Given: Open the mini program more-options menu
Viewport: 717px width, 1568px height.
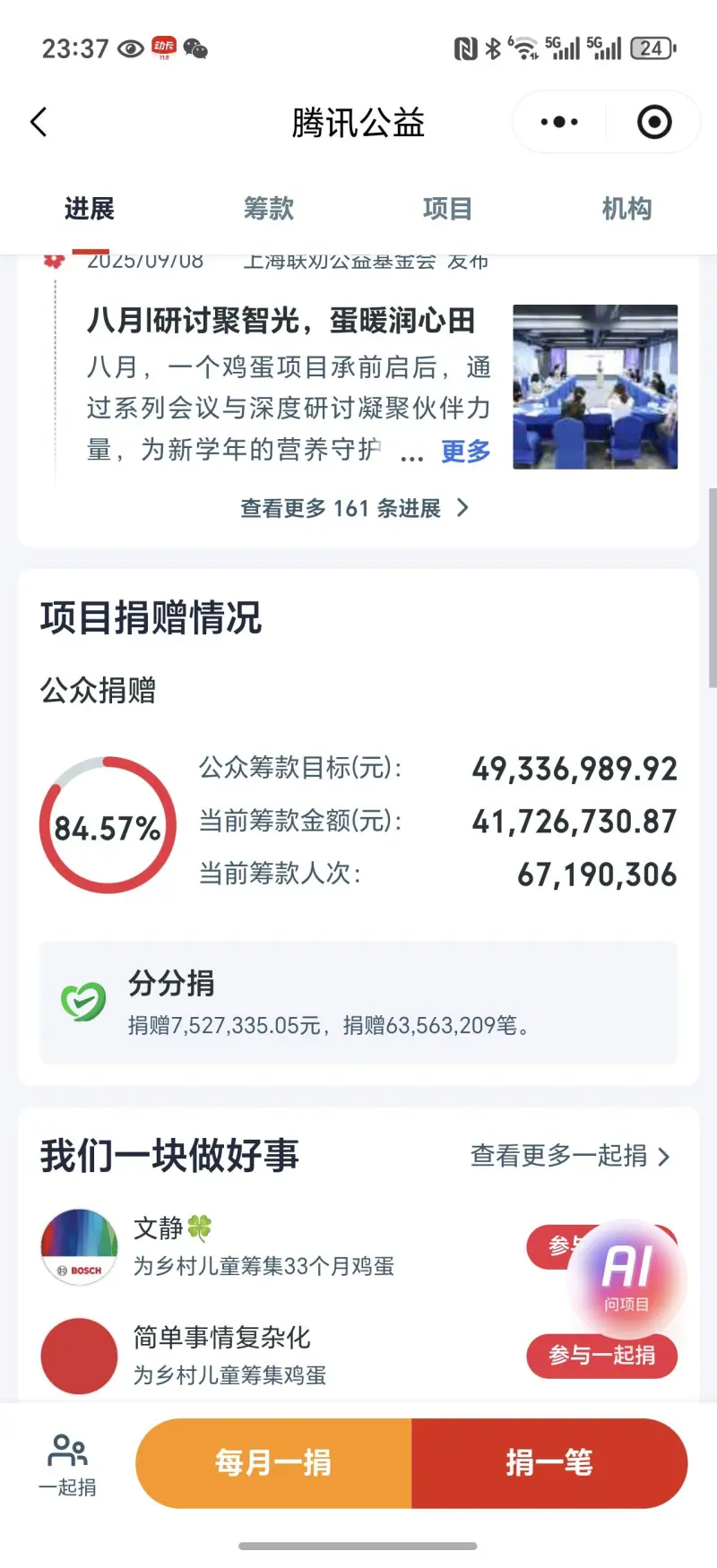Looking at the screenshot, I should click(559, 123).
